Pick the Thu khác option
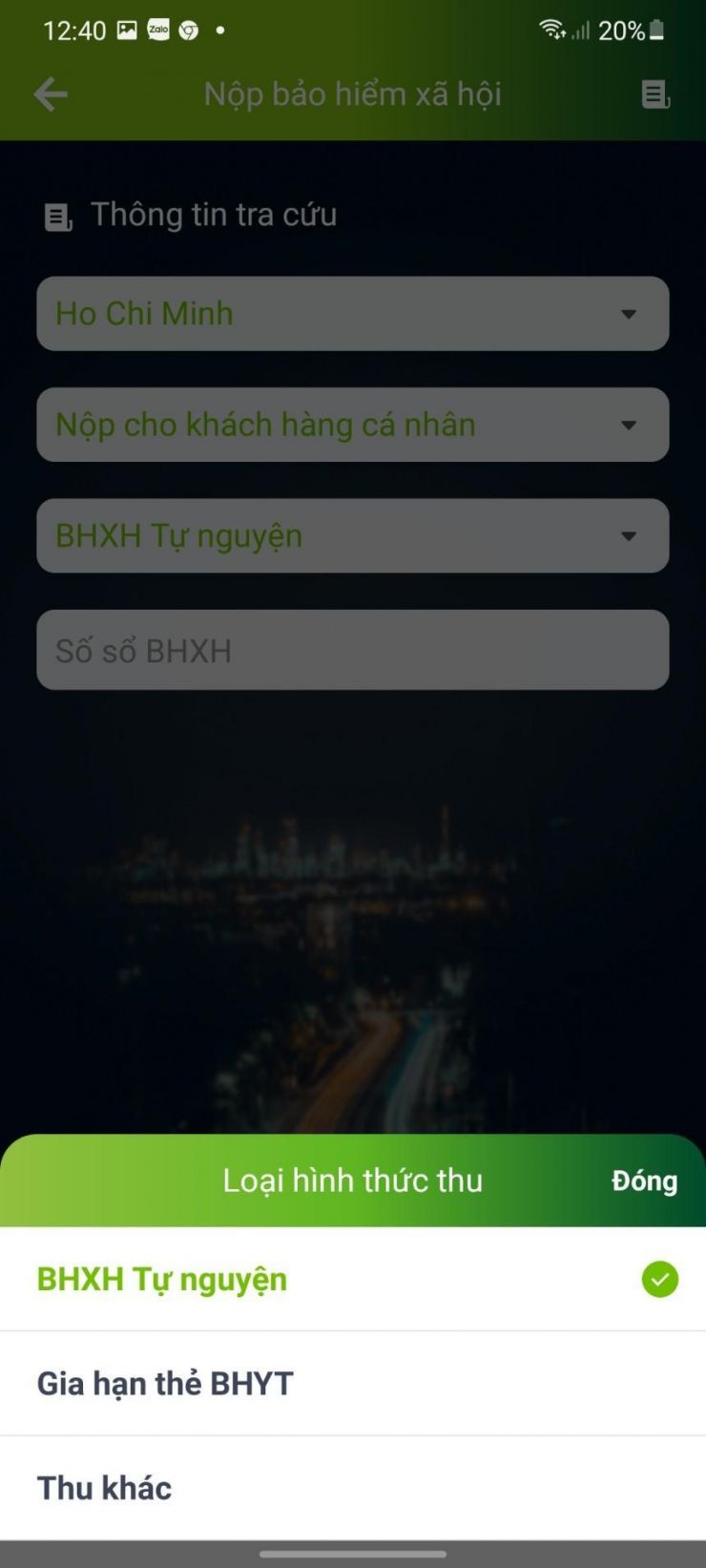Image resolution: width=706 pixels, height=1568 pixels. click(352, 1487)
